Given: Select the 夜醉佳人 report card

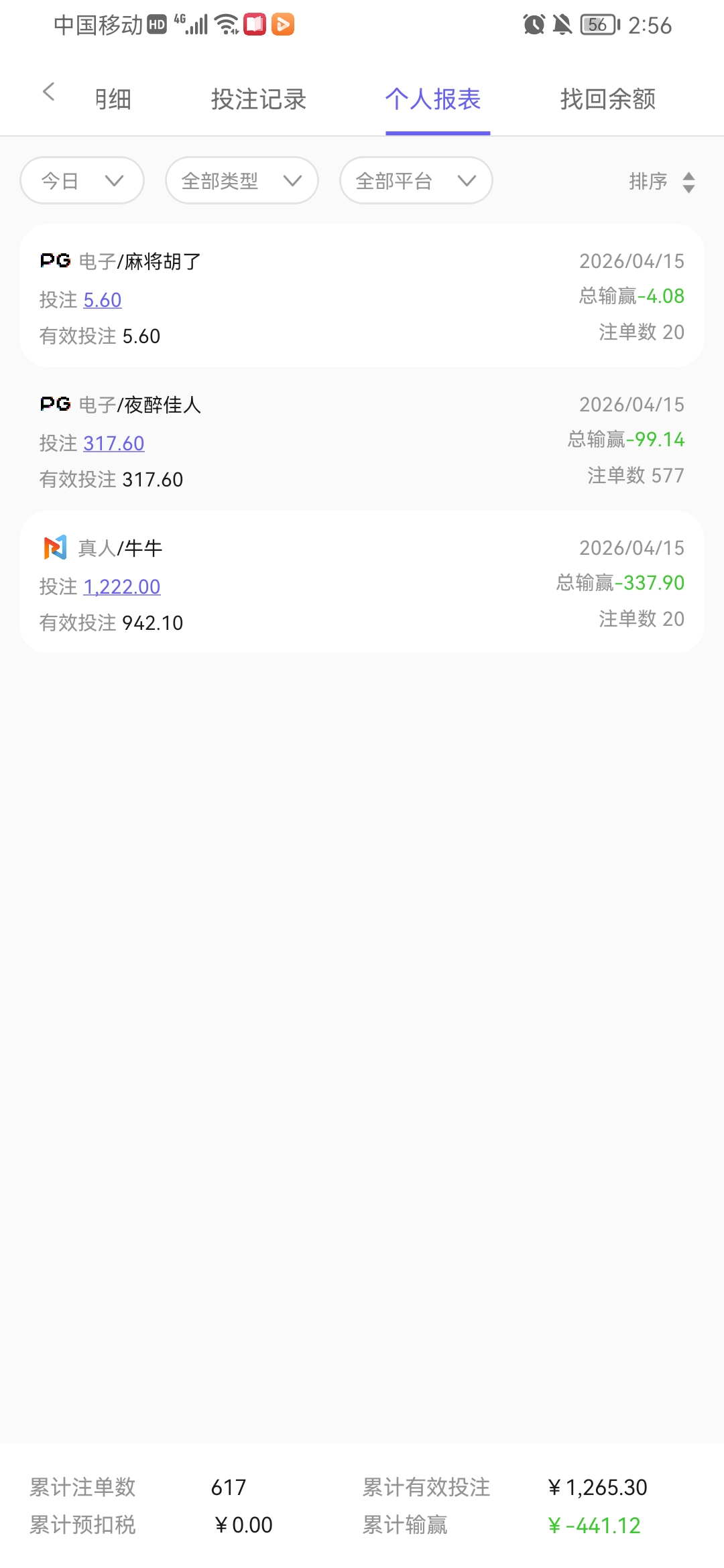Looking at the screenshot, I should (x=362, y=441).
